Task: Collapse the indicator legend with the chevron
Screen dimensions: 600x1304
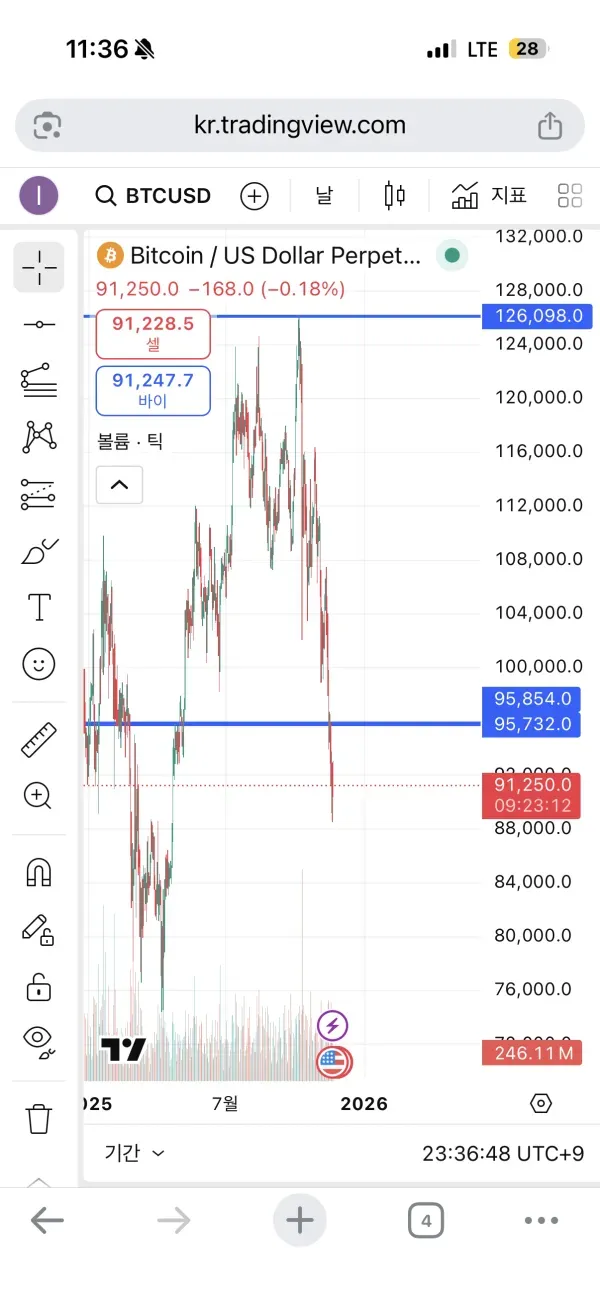Action: pyautogui.click(x=119, y=485)
